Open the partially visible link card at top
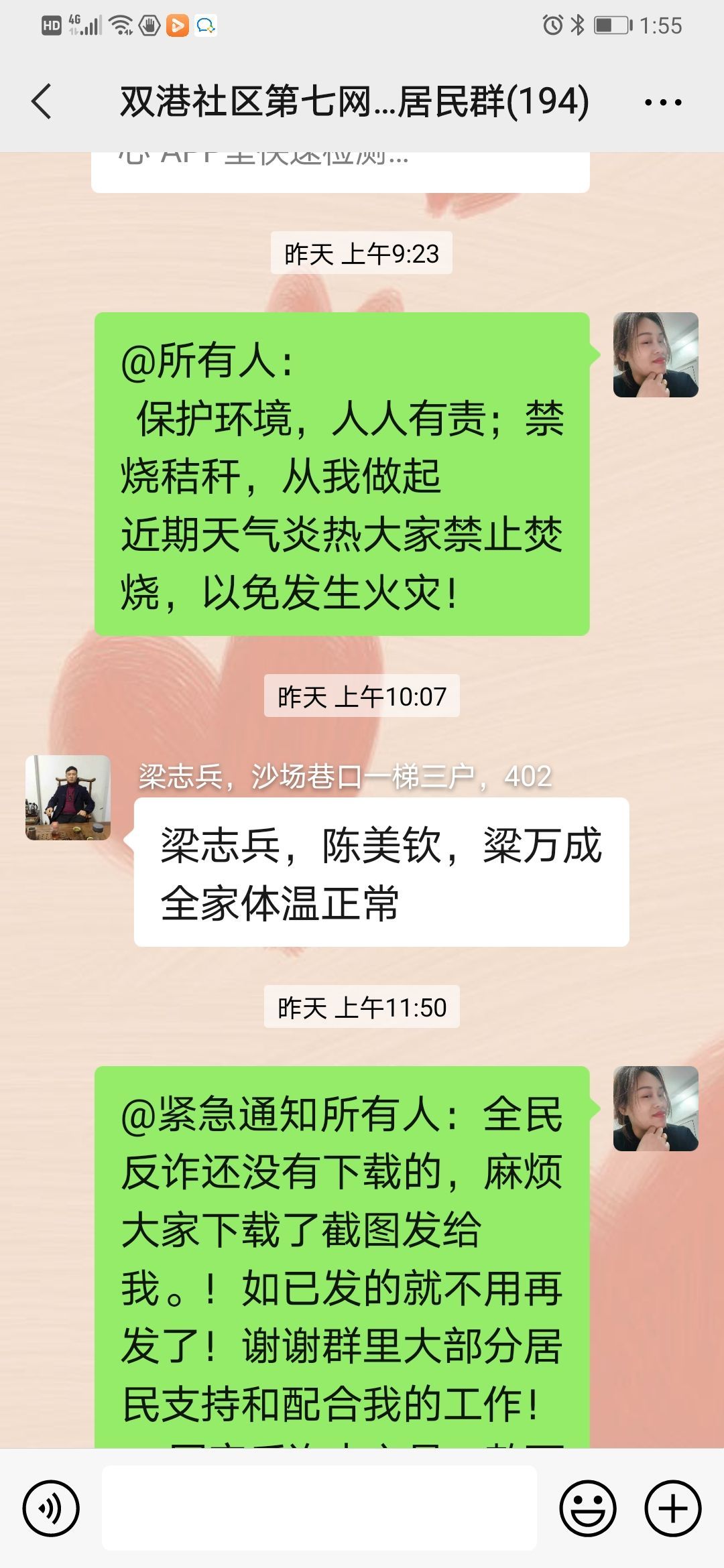 pyautogui.click(x=340, y=172)
